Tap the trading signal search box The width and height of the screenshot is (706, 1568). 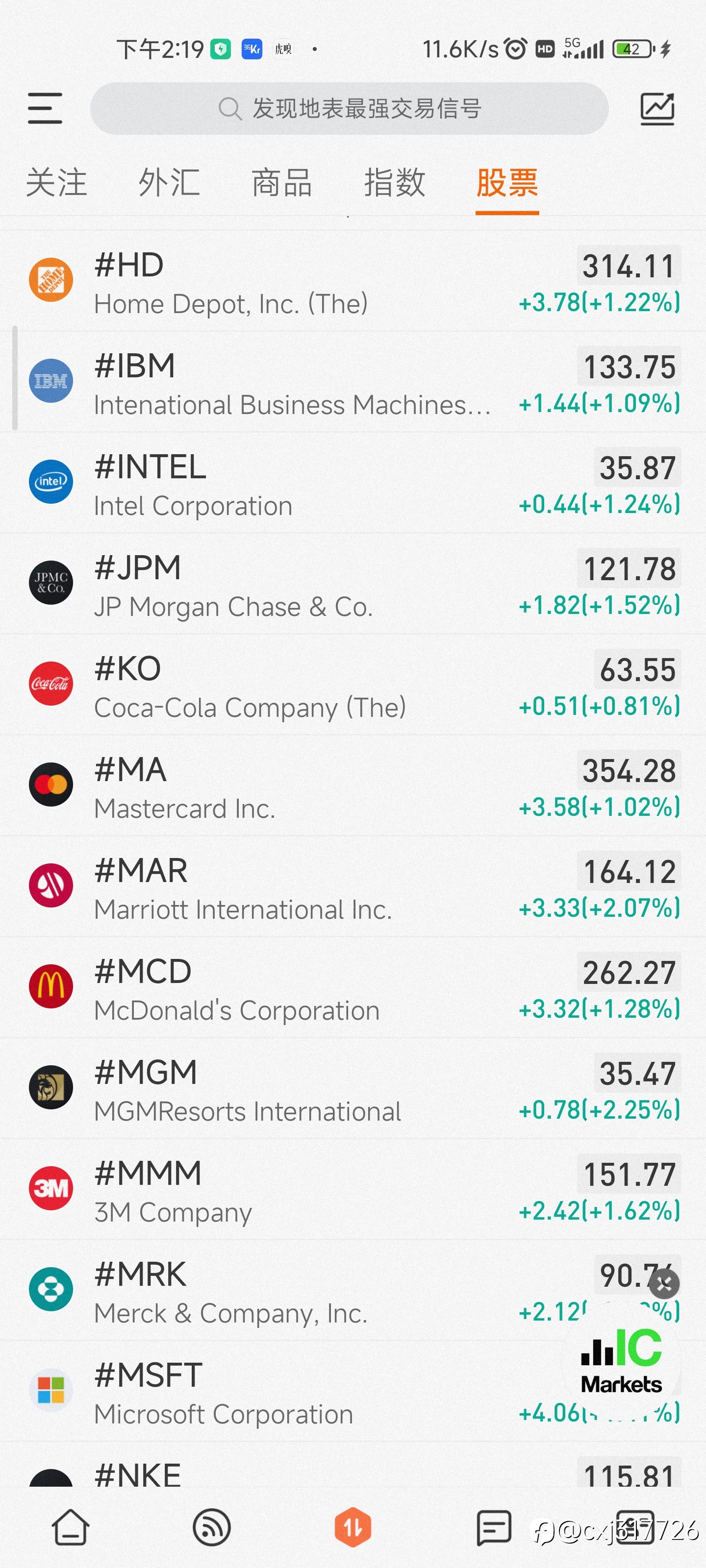[x=349, y=108]
